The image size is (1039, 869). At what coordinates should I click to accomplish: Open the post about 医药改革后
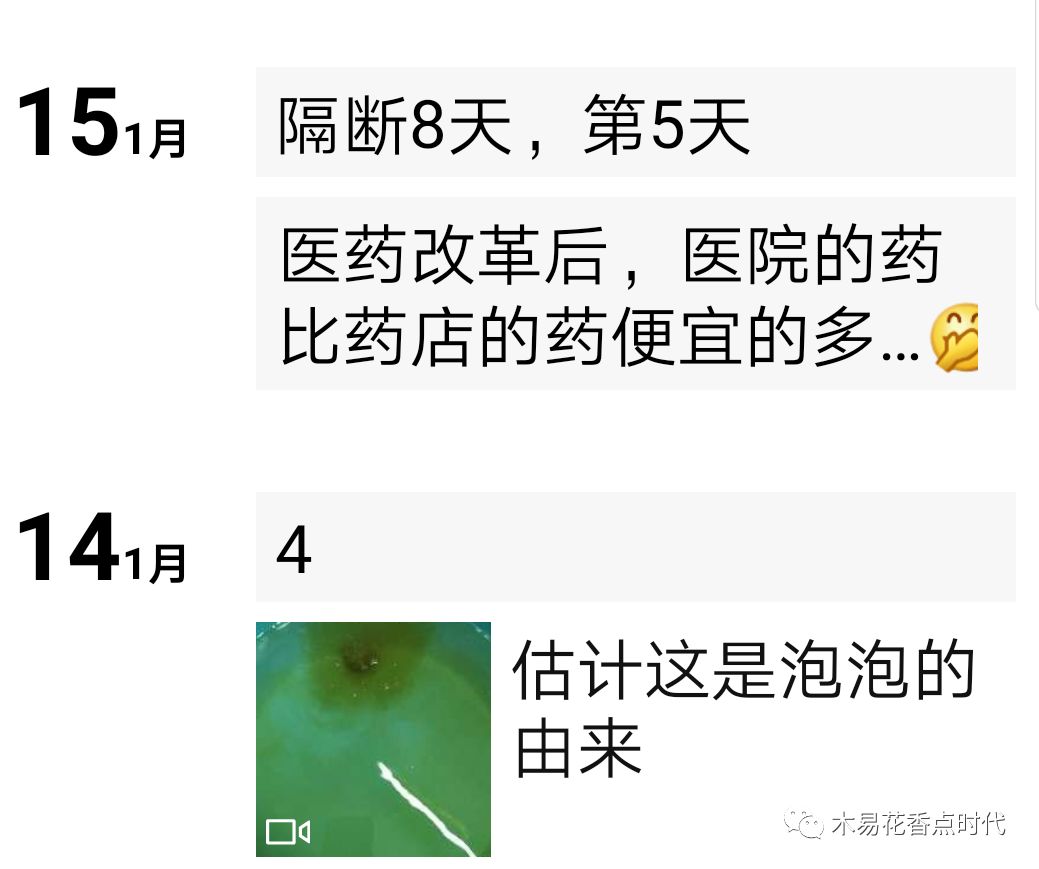[635, 294]
